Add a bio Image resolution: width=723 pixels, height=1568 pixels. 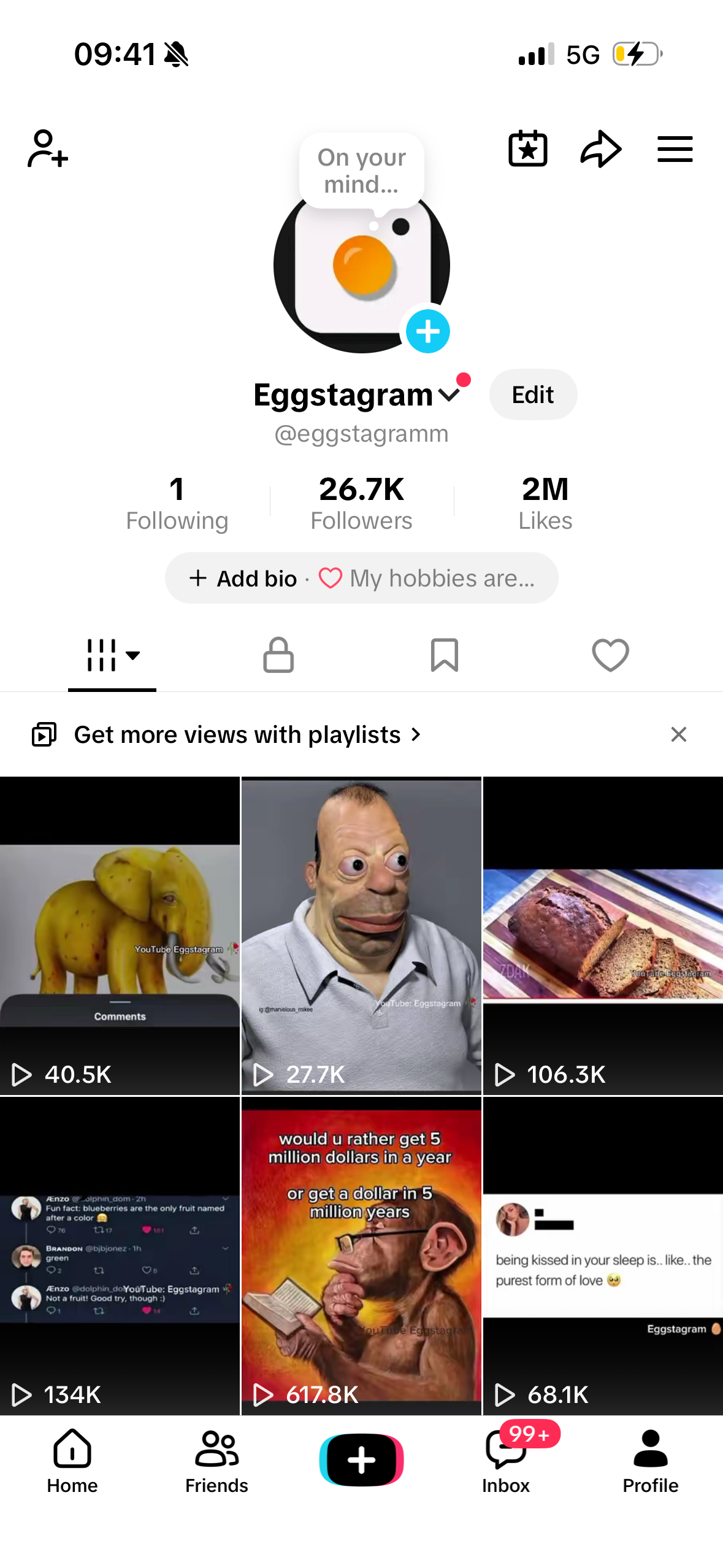(x=243, y=578)
